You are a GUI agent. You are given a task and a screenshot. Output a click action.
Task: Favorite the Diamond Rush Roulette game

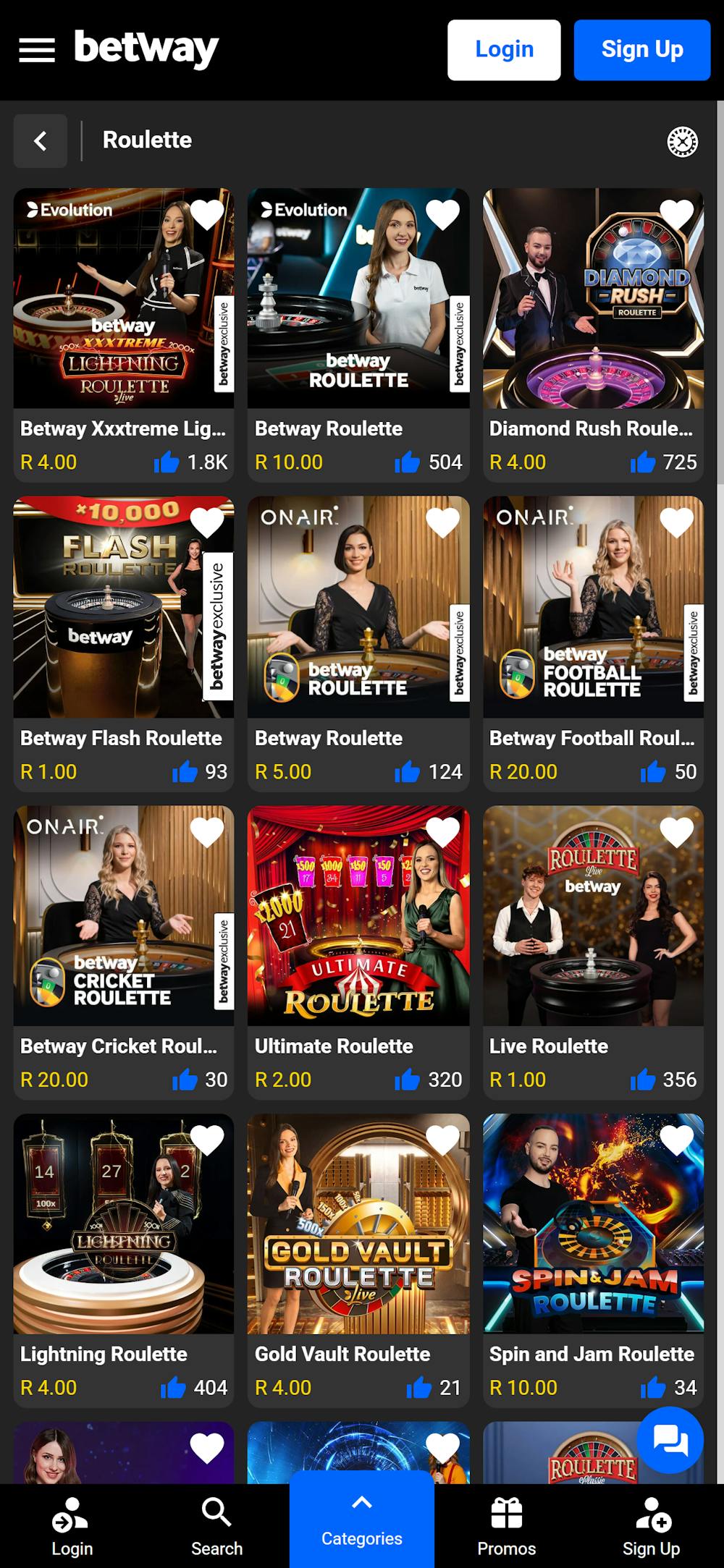(x=676, y=215)
